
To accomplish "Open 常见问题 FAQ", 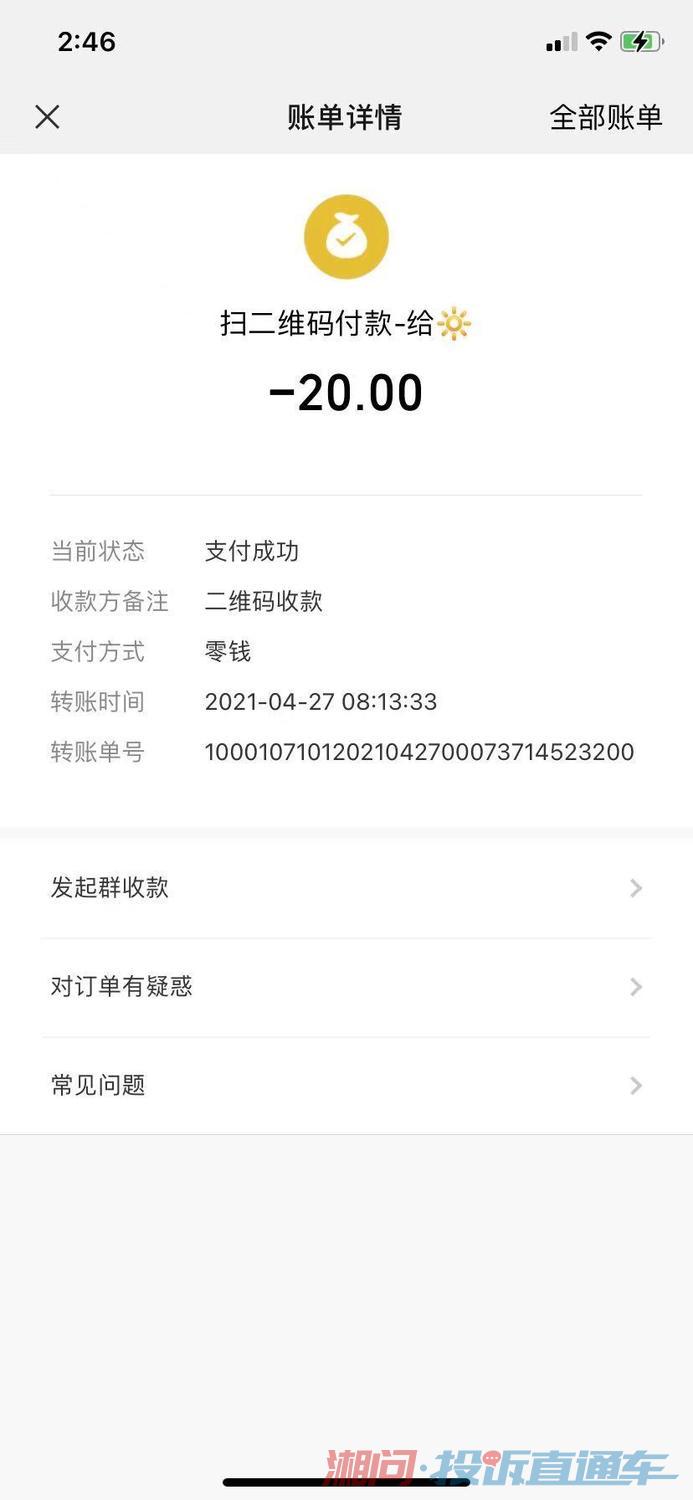I will [346, 1085].
